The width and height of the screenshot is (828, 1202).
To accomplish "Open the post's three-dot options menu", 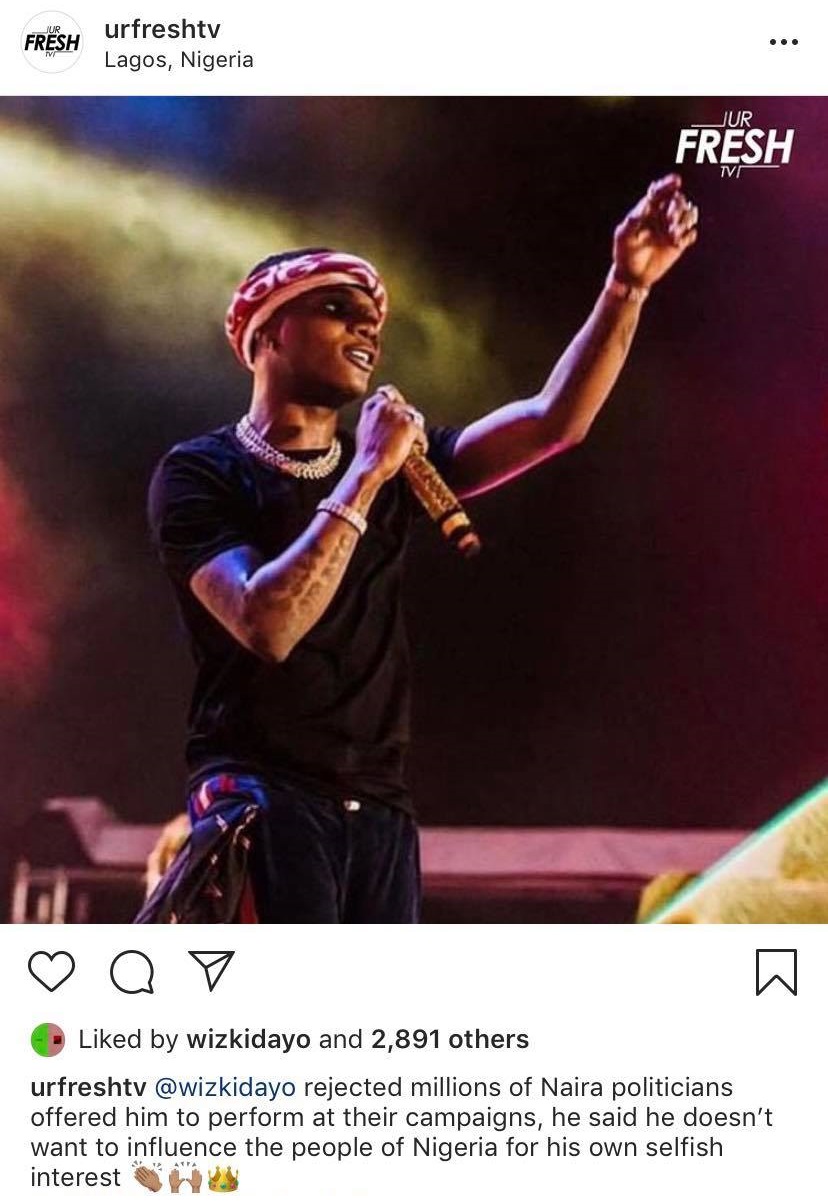I will tap(783, 42).
